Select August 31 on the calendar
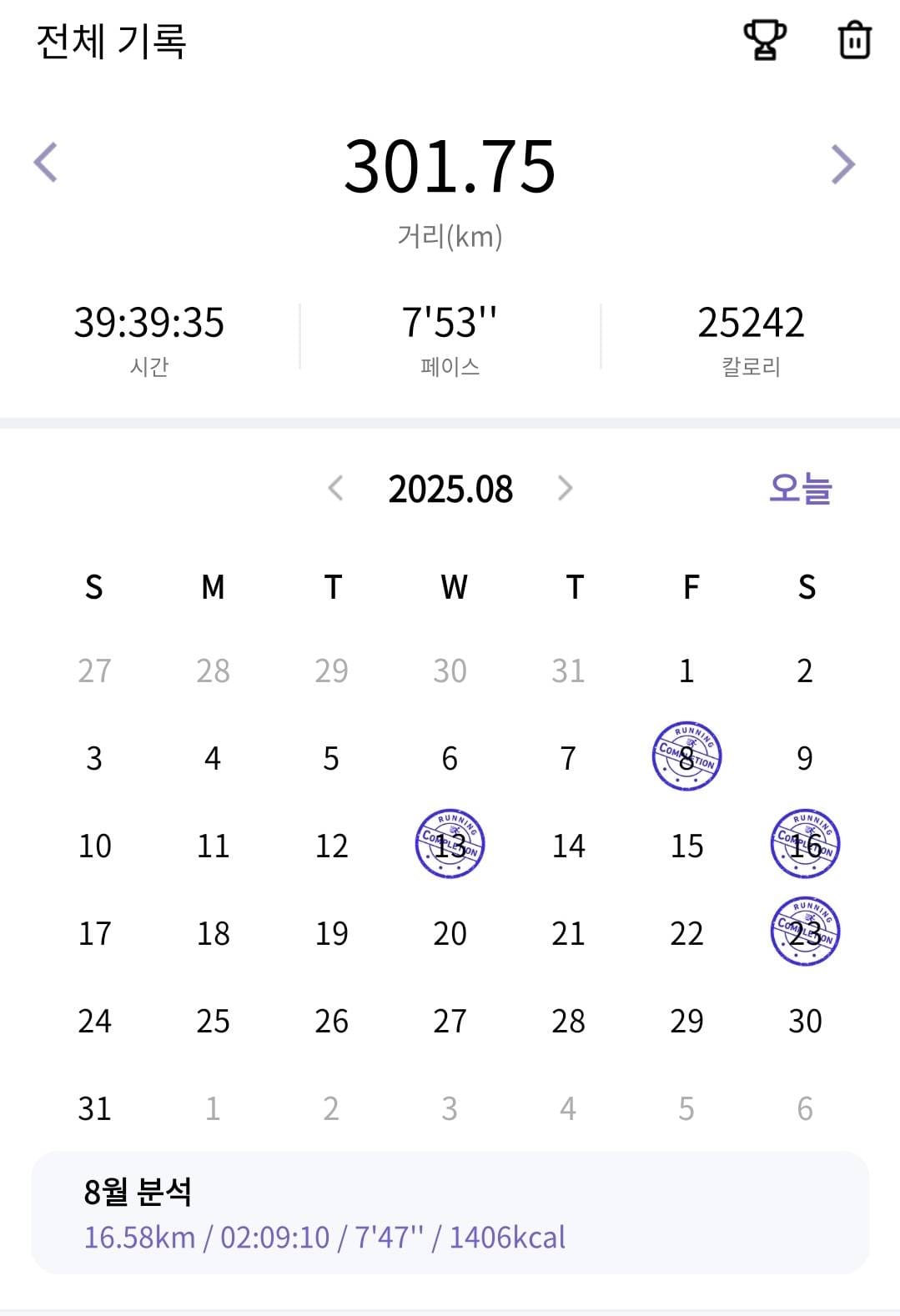Viewport: 900px width, 1316px height. (x=94, y=1108)
